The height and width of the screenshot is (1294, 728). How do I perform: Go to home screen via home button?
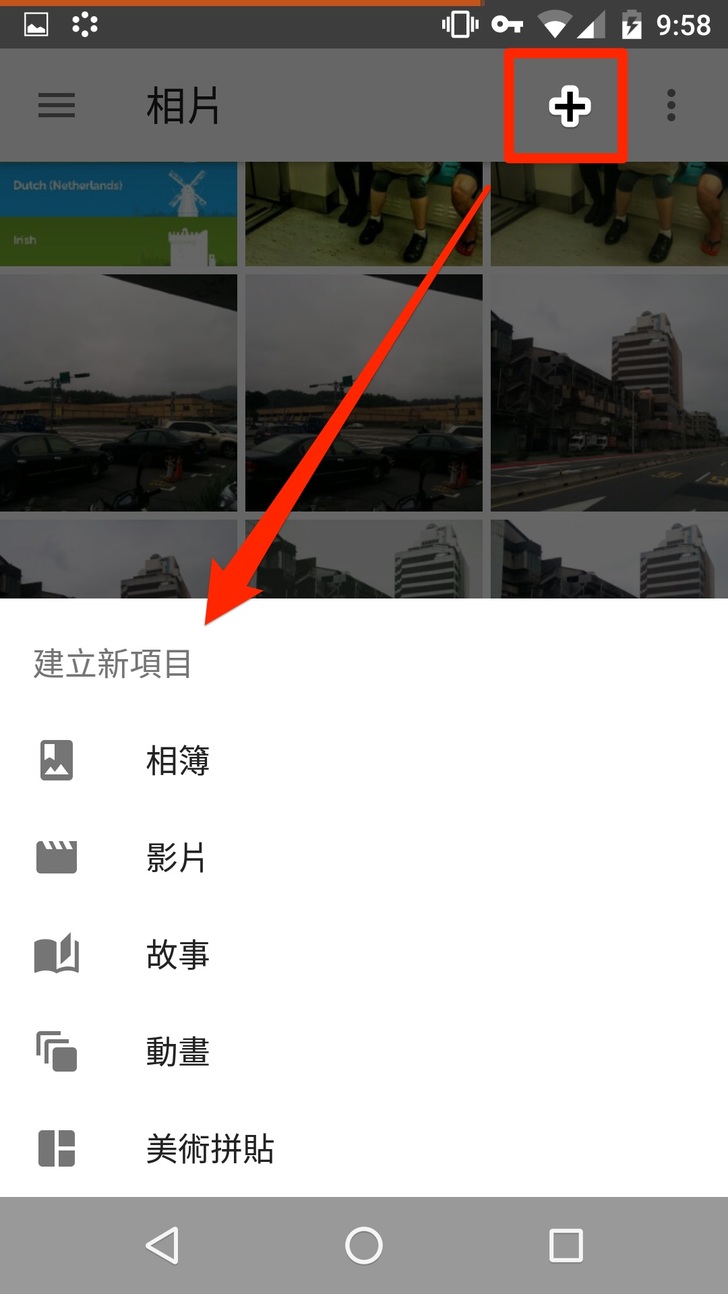[x=364, y=1245]
